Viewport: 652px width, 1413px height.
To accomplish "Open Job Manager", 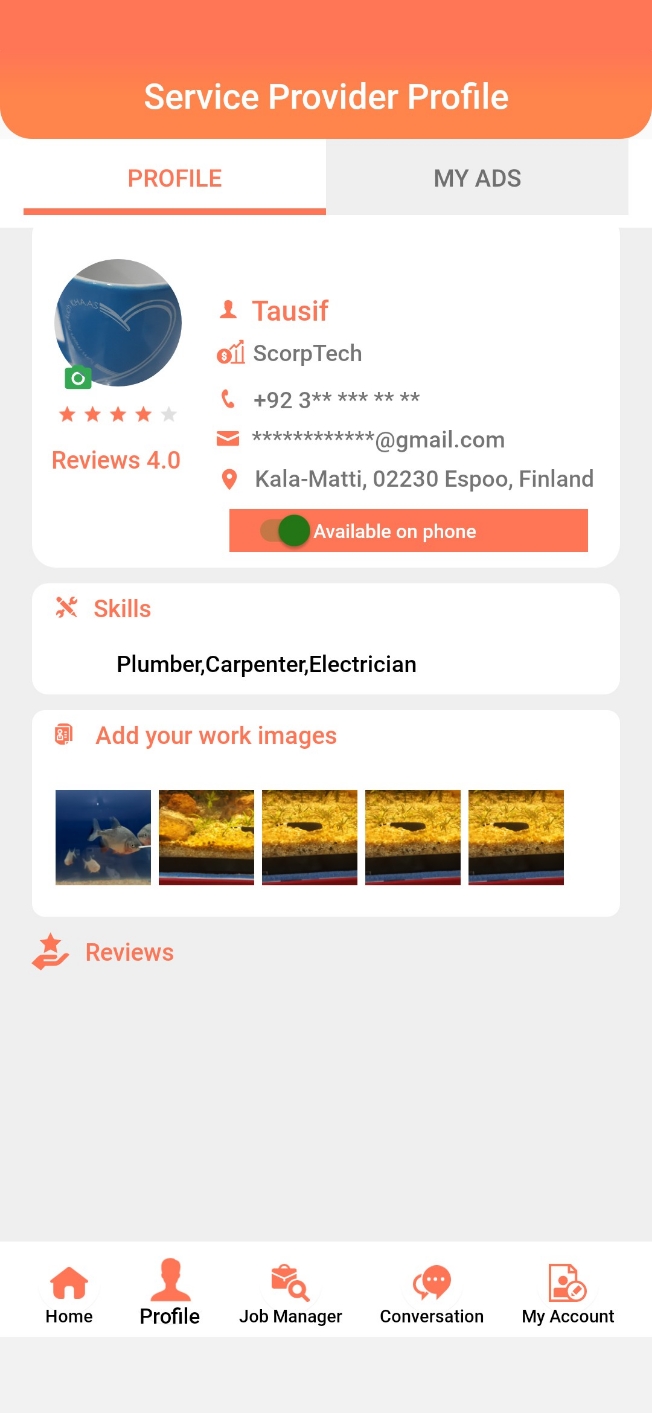I will [291, 1294].
